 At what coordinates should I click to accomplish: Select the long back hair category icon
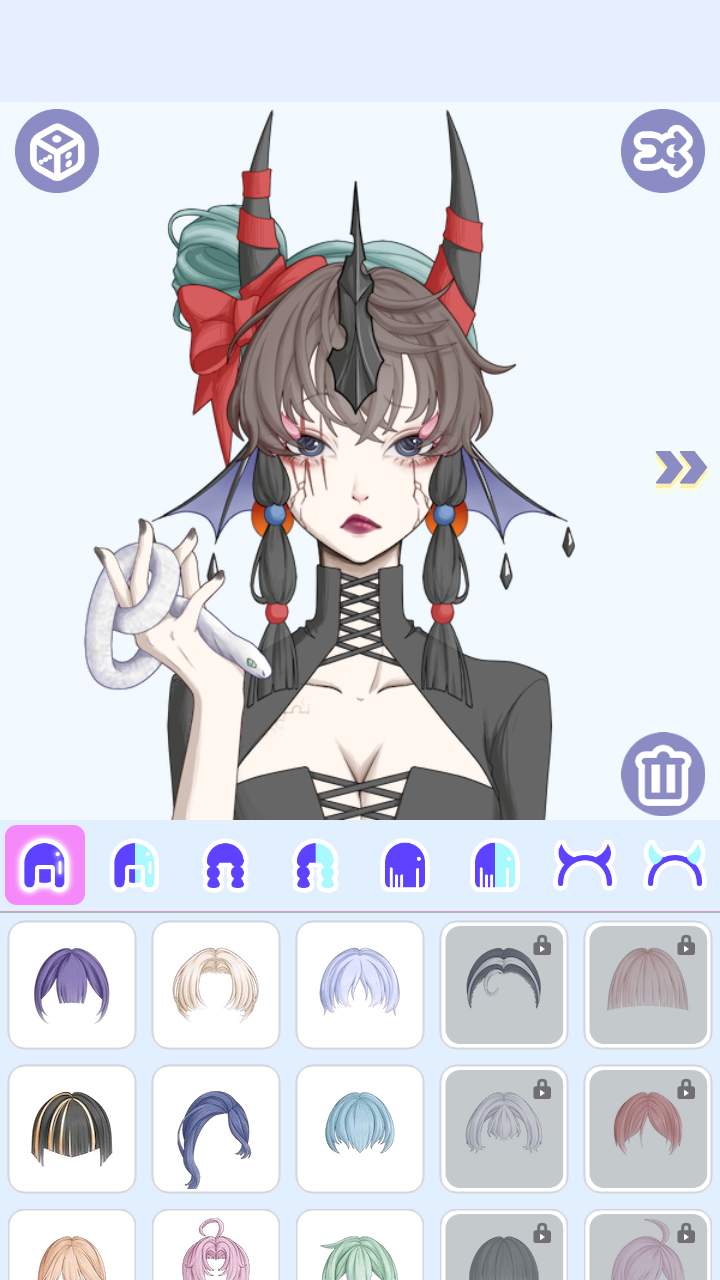point(404,864)
